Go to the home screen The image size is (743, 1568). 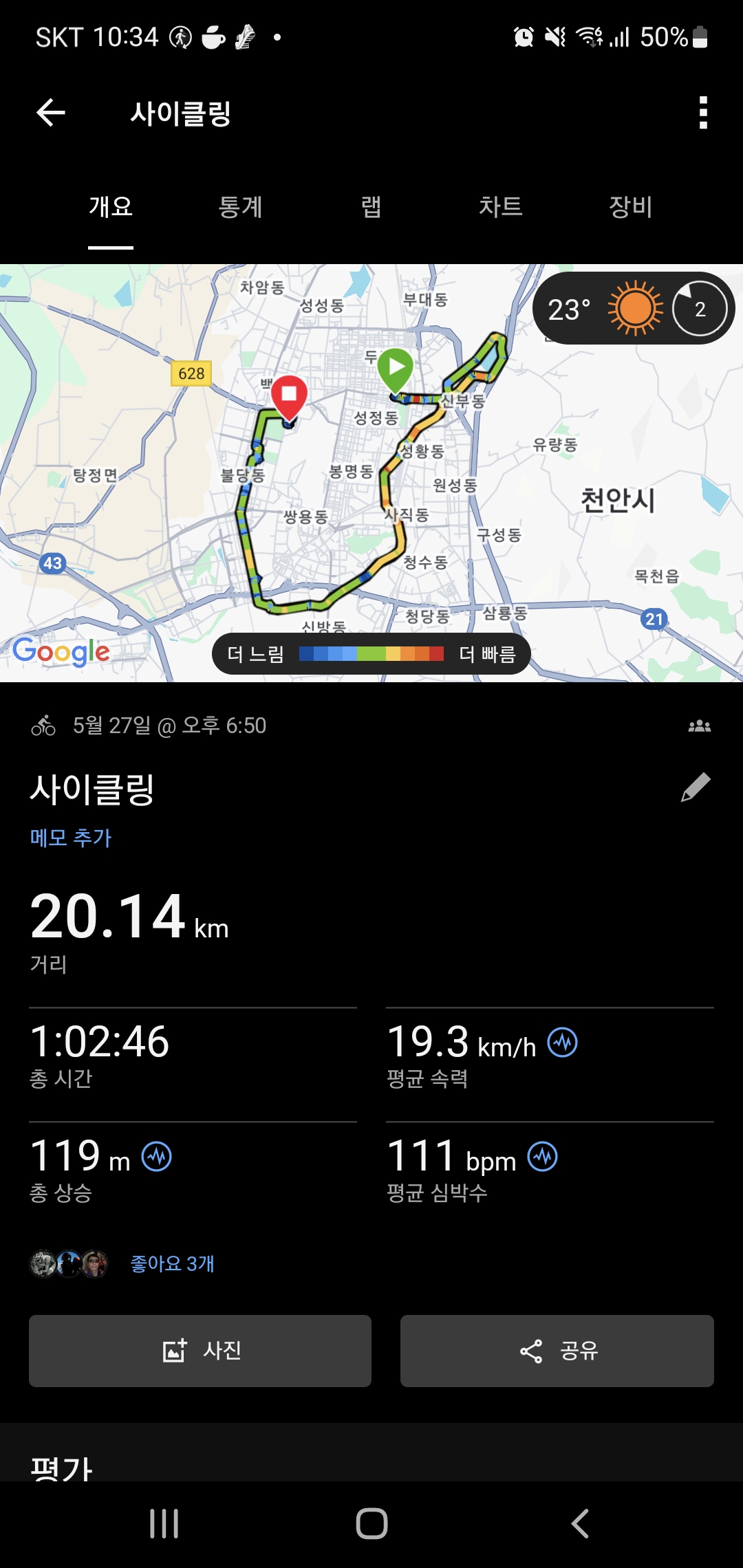[371, 1524]
